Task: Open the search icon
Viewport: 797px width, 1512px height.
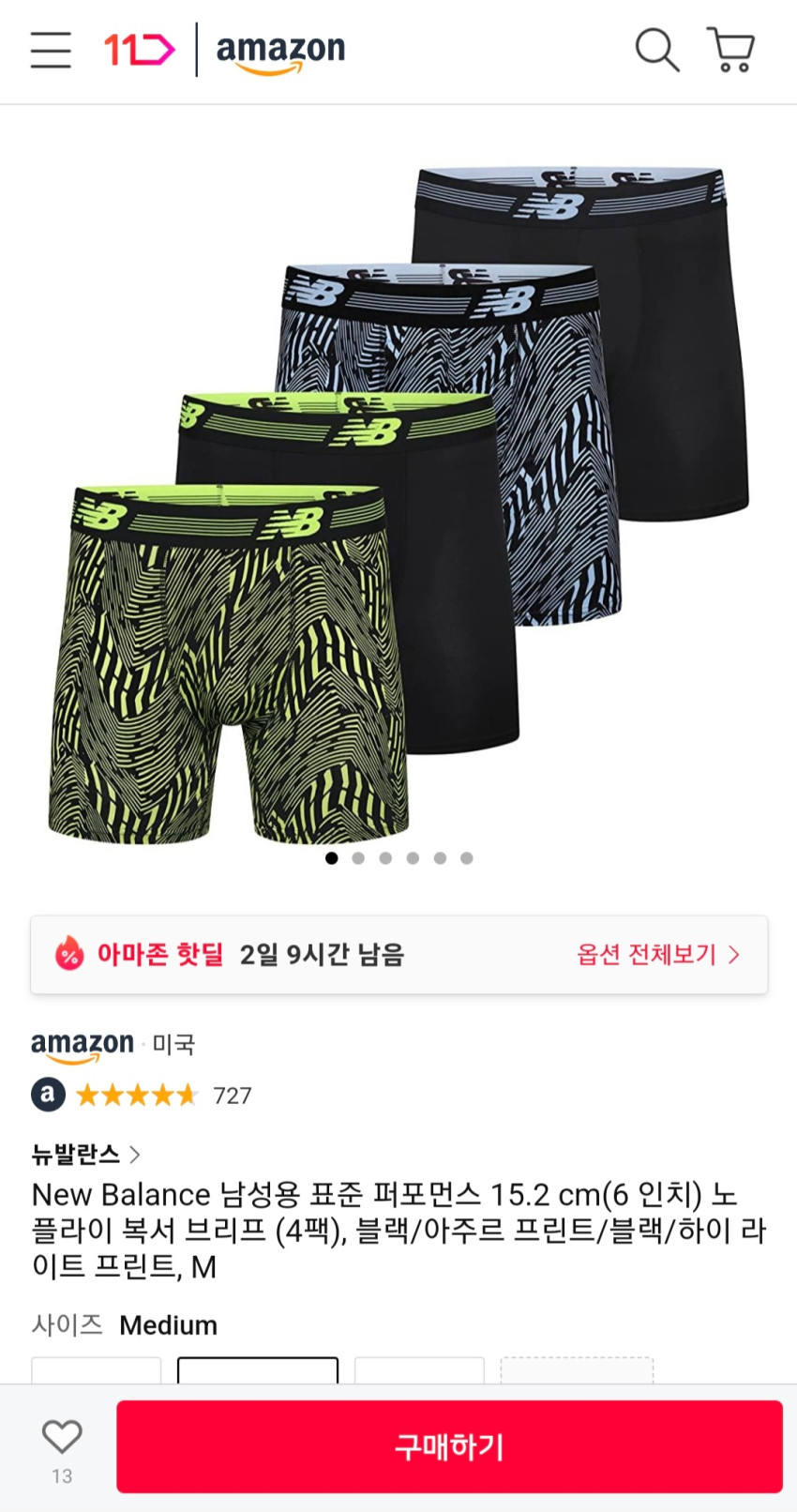Action: pyautogui.click(x=656, y=50)
